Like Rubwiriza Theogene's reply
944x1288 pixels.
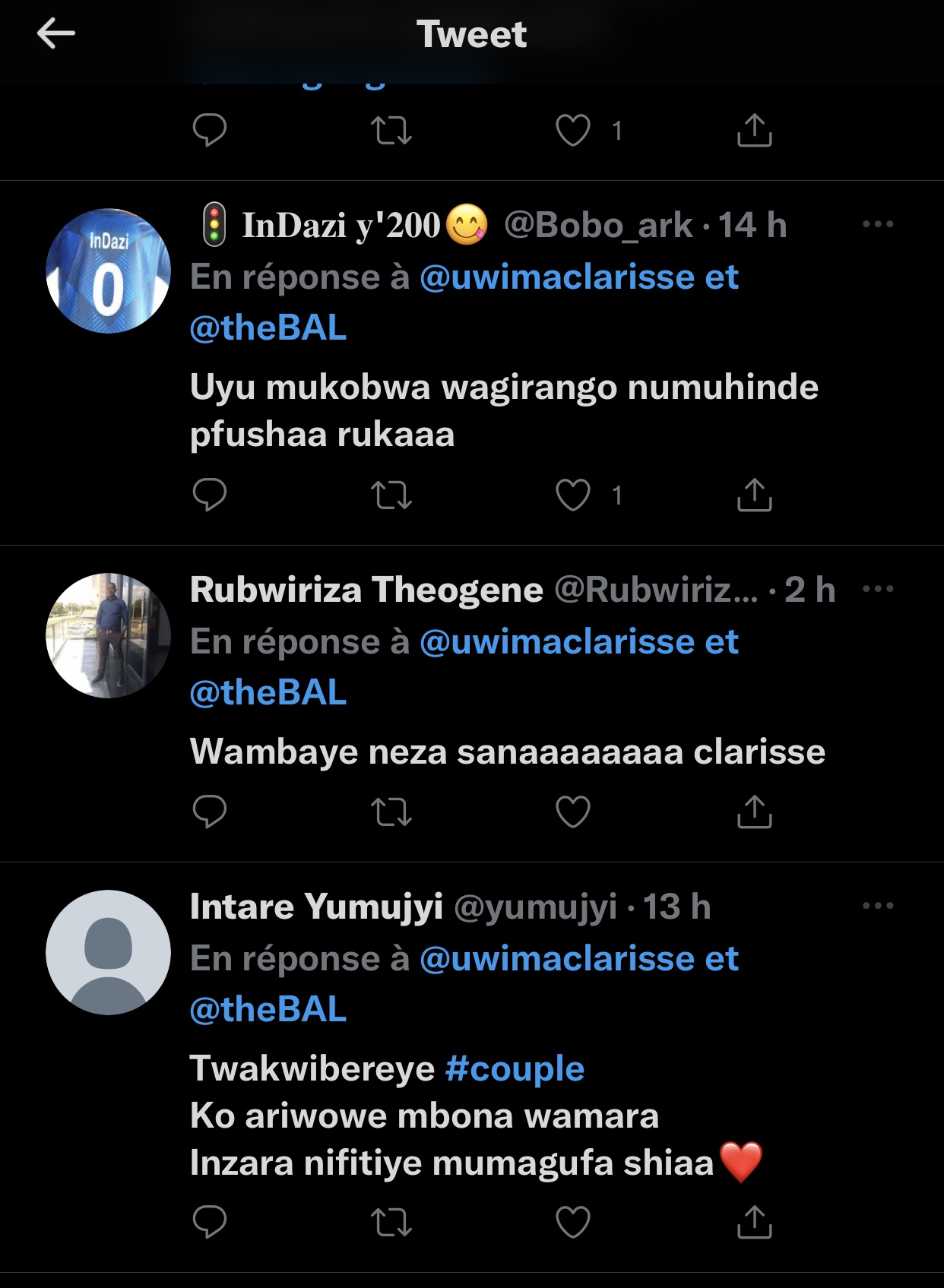coord(573,812)
